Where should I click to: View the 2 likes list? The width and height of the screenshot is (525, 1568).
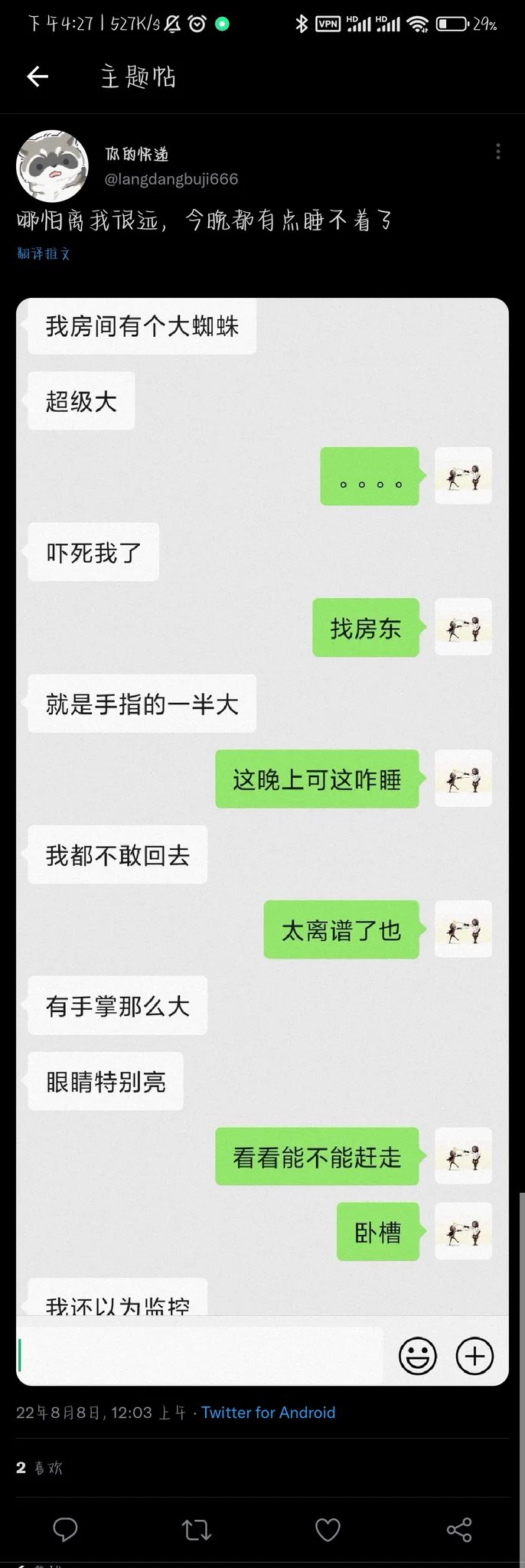[39, 1468]
